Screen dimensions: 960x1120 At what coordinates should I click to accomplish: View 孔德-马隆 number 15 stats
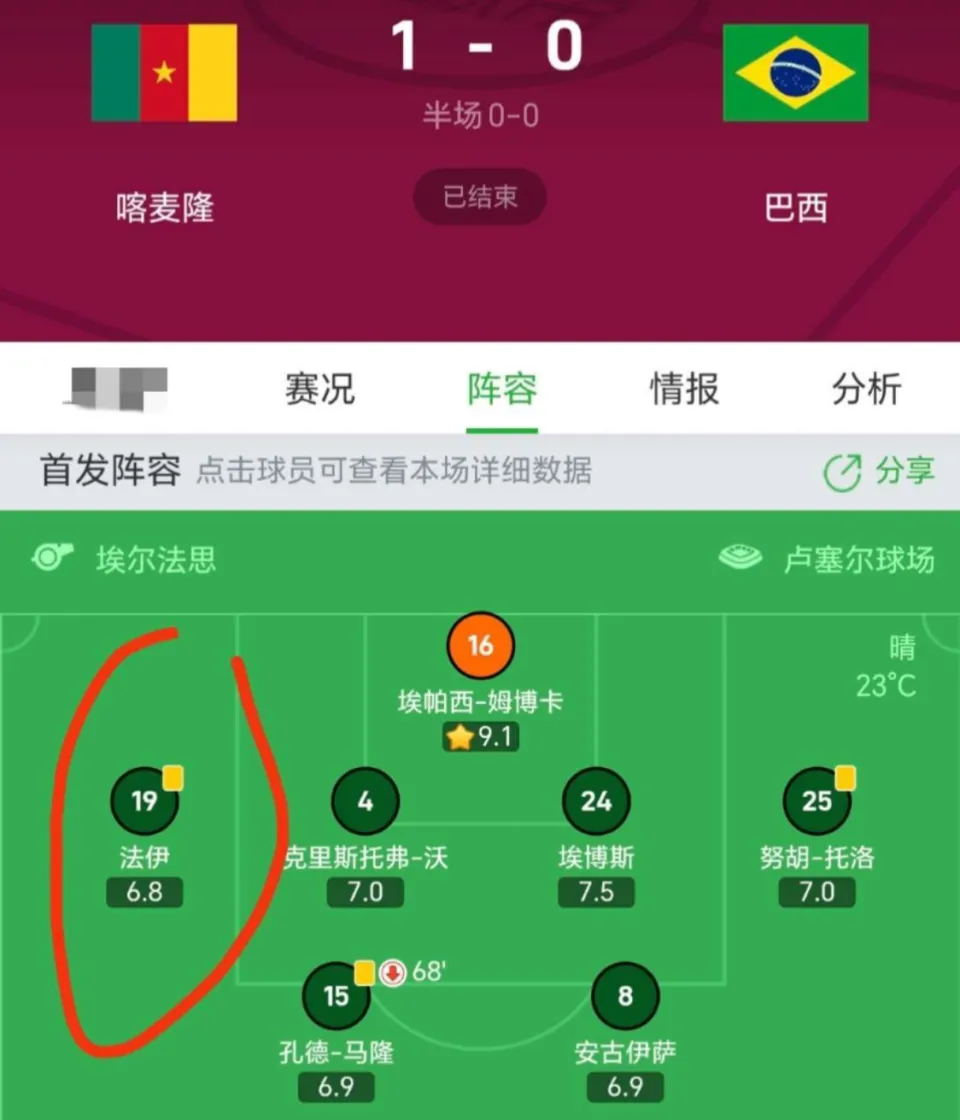336,996
